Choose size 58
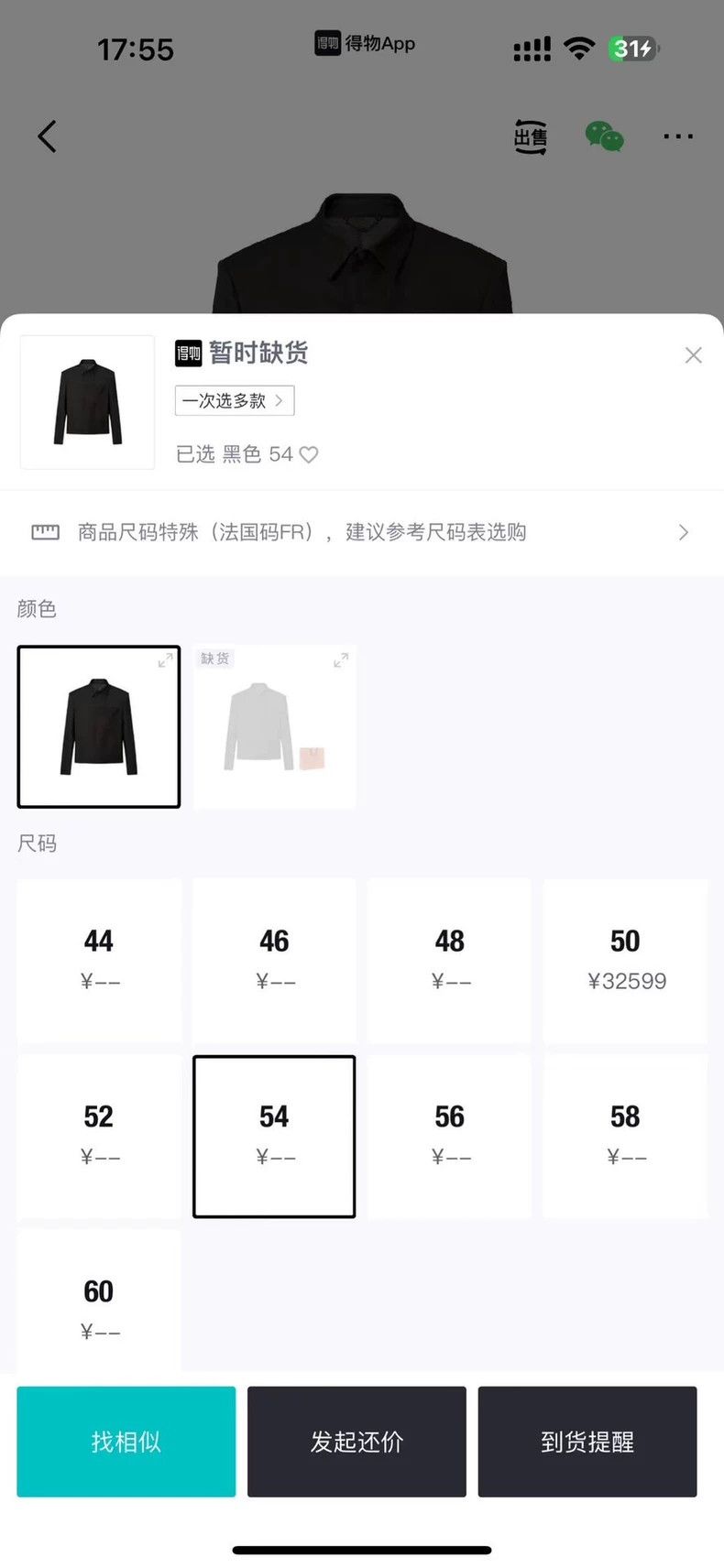This screenshot has width=724, height=1568. (626, 1136)
